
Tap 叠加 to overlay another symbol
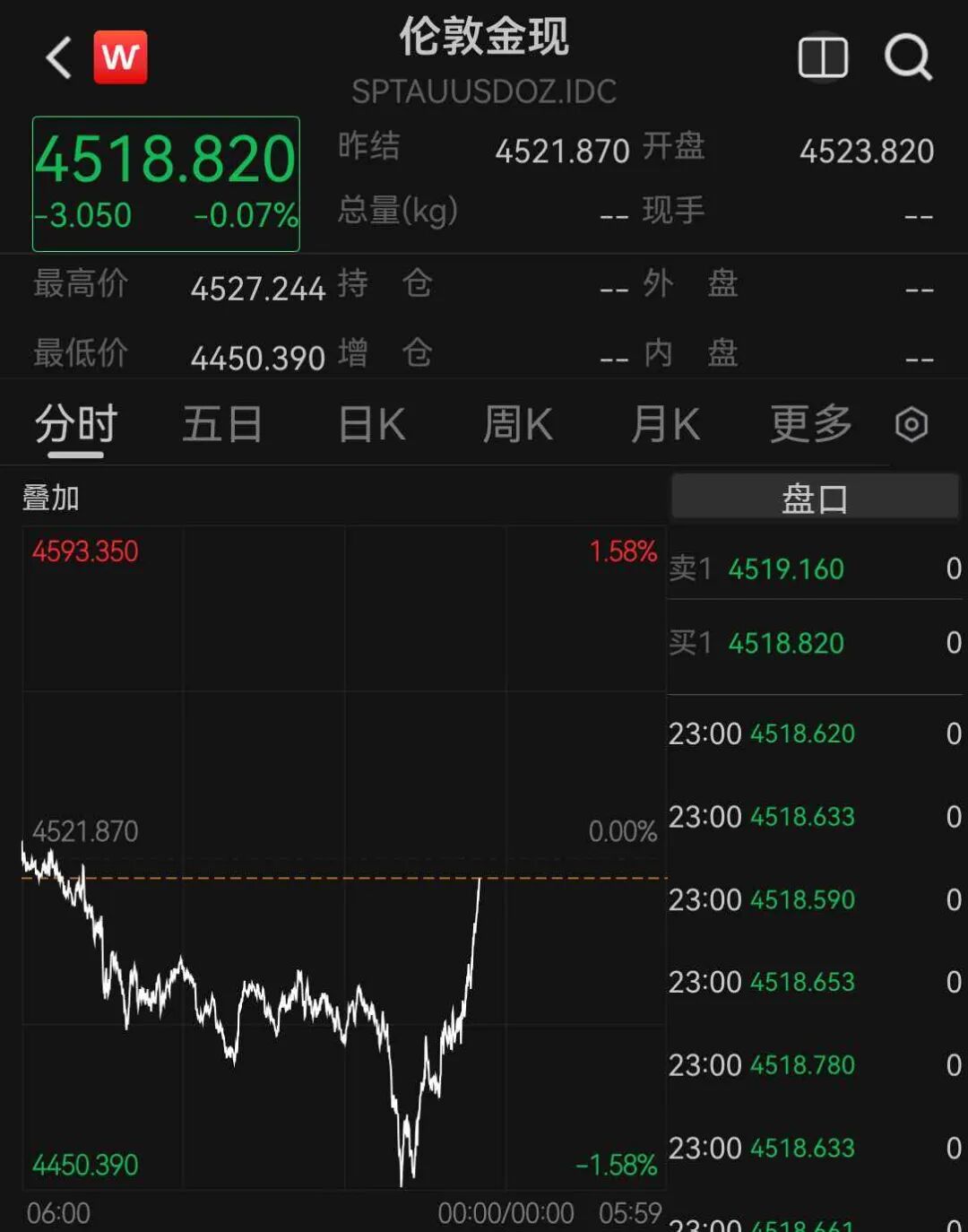pos(51,498)
